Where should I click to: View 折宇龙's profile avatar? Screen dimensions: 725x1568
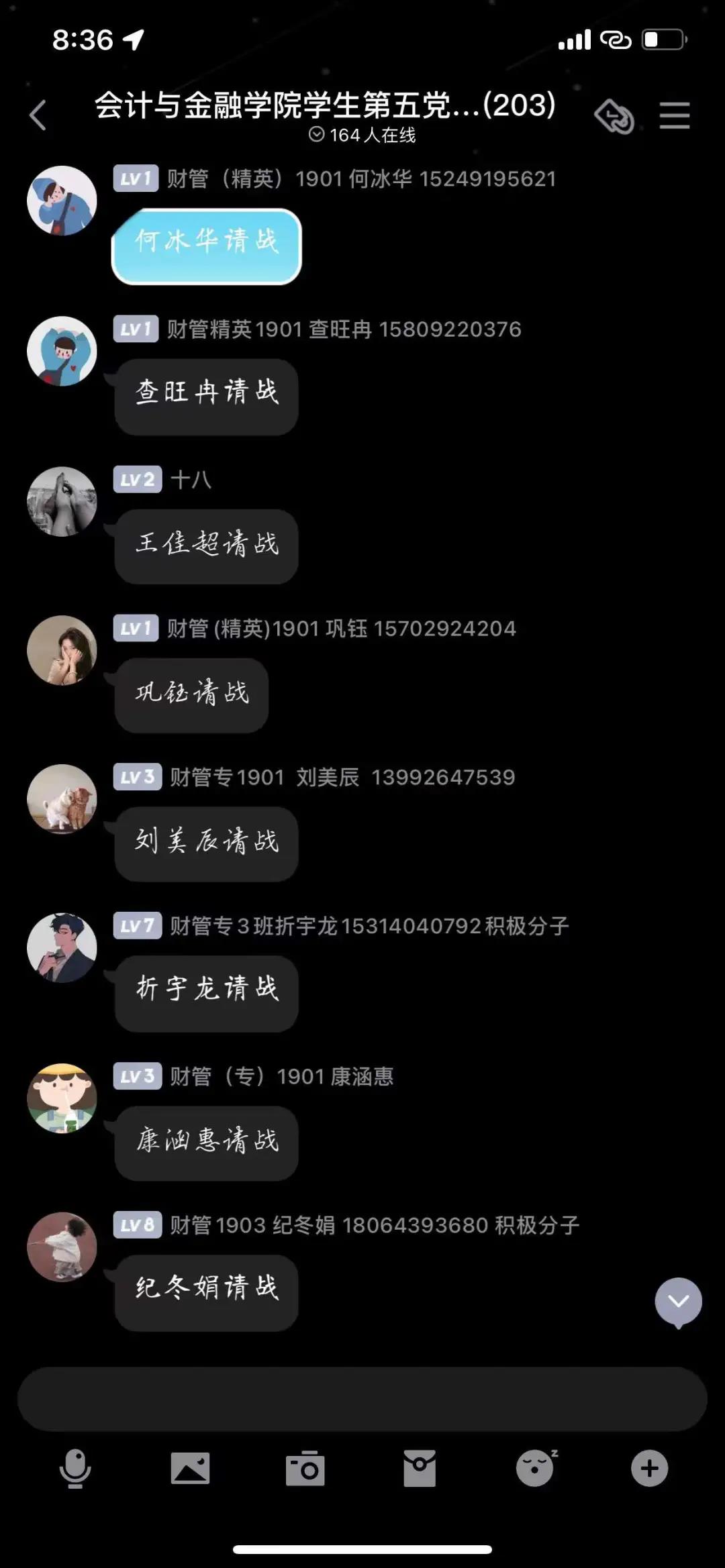62,948
